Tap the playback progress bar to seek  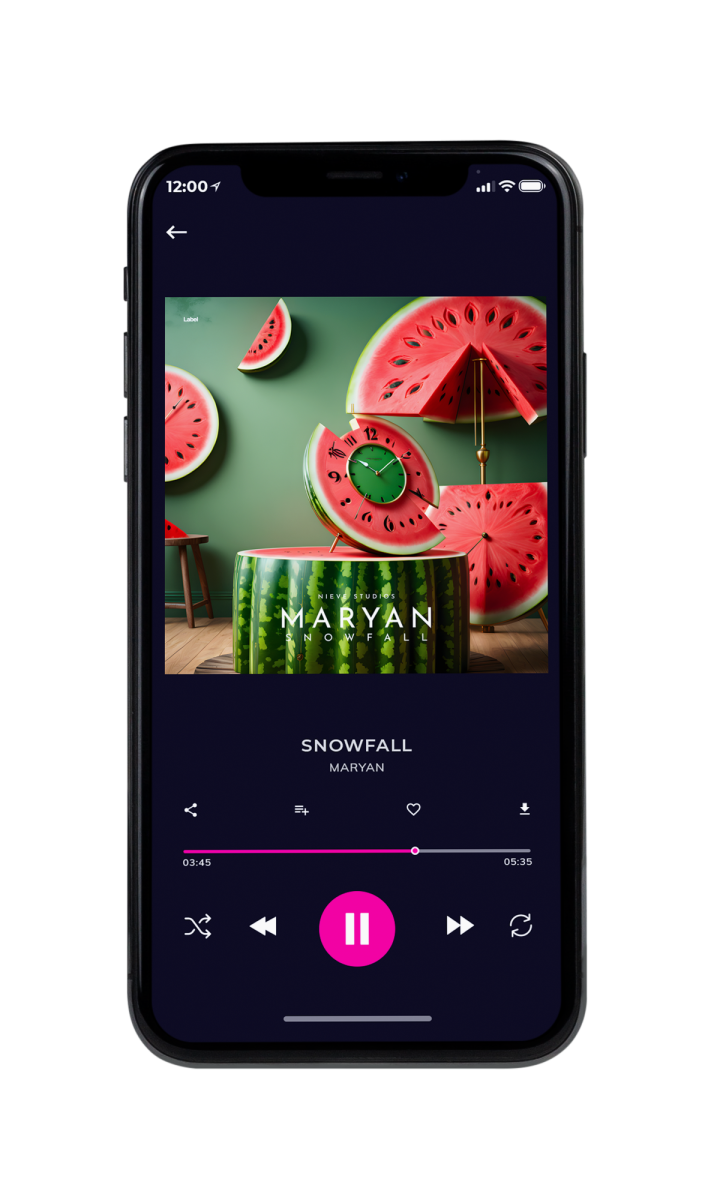tap(357, 851)
